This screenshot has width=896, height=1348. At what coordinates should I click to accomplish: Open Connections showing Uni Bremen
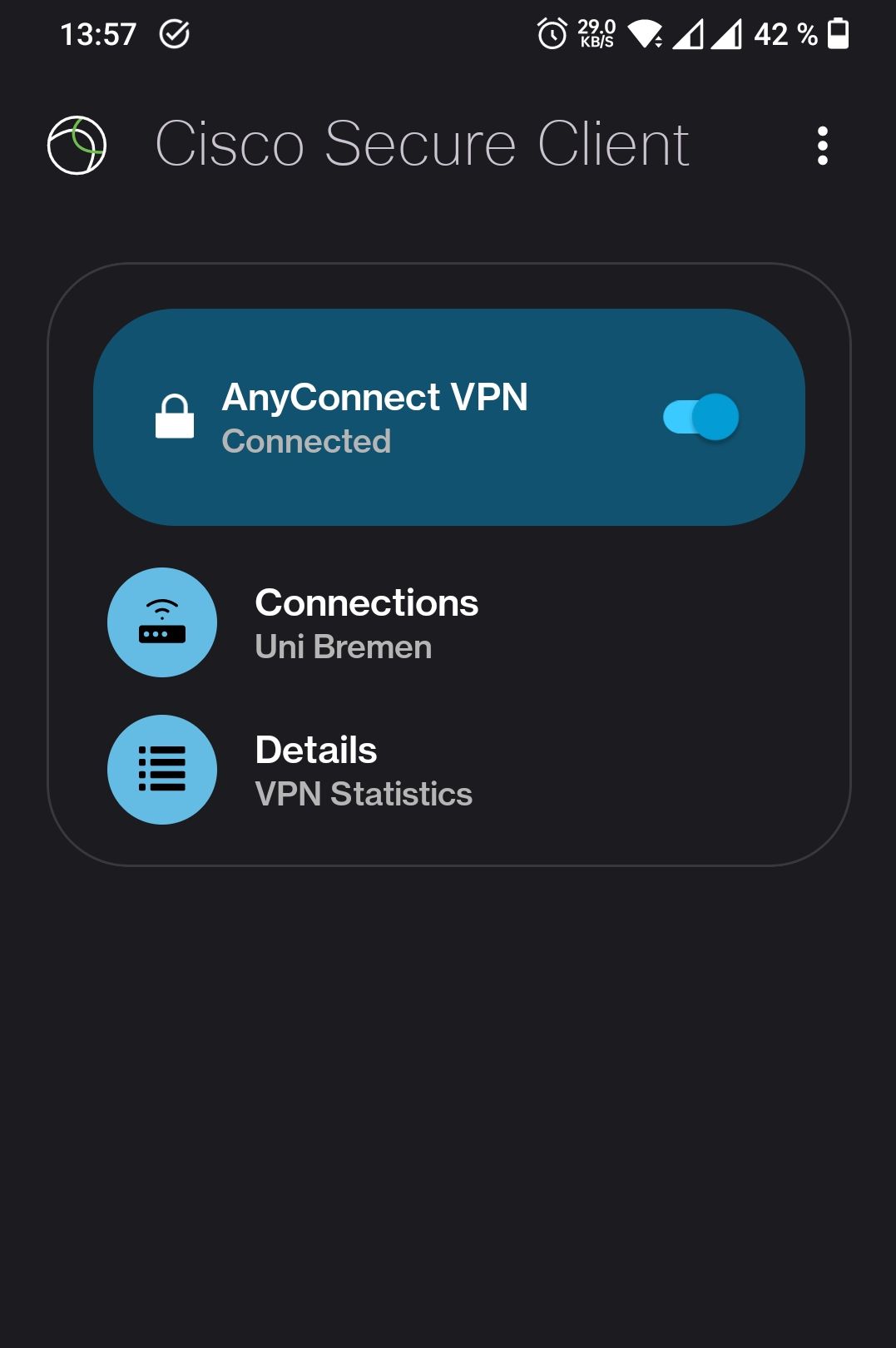click(x=366, y=623)
